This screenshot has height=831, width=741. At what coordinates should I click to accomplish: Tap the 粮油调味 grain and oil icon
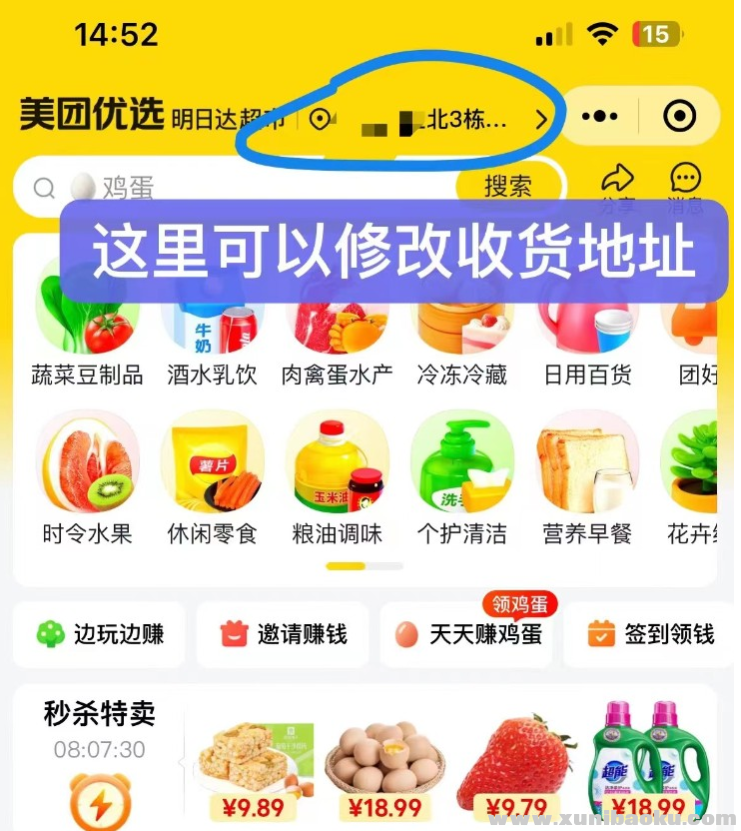pos(337,470)
